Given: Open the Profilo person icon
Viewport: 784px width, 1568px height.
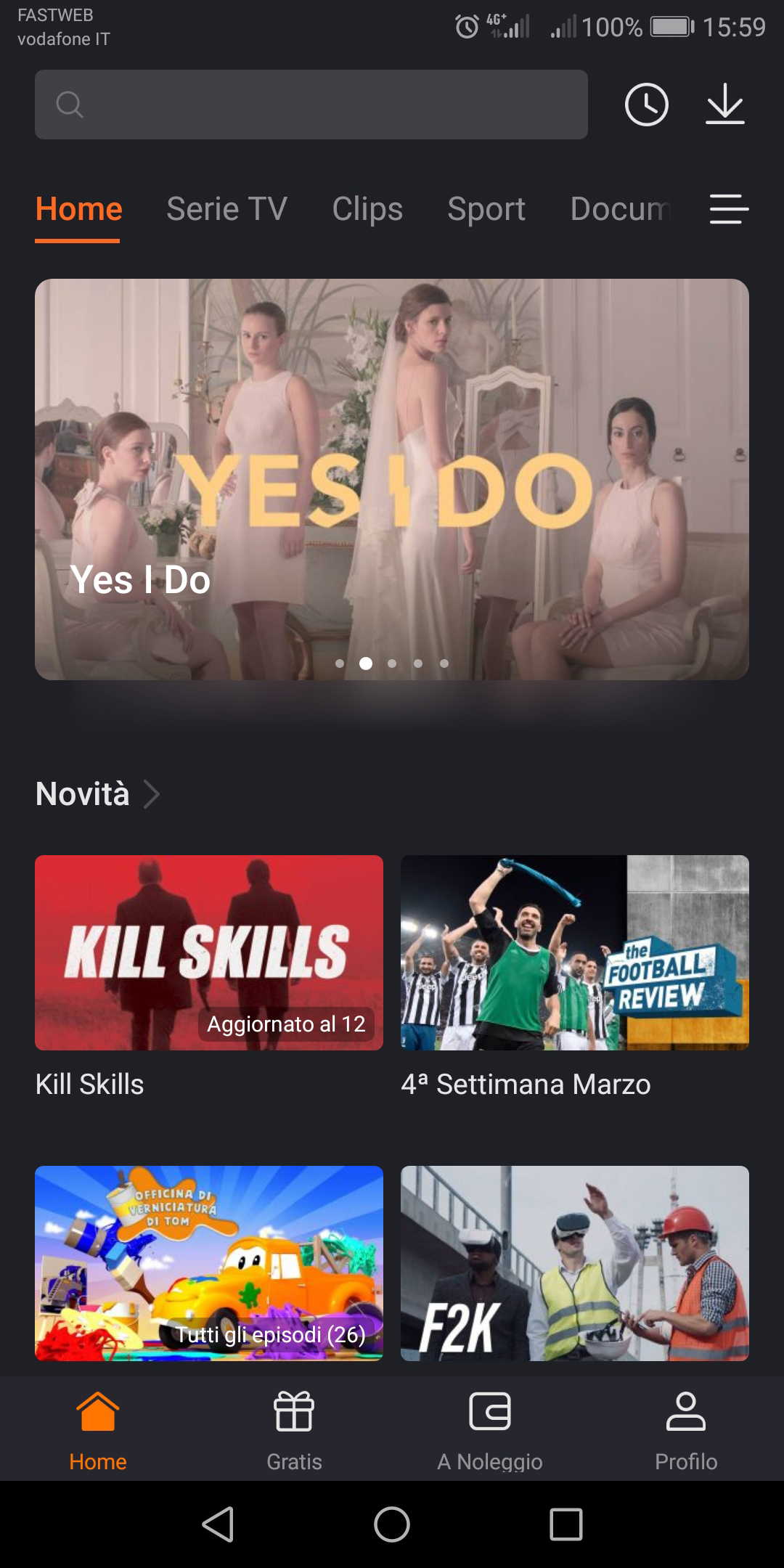Looking at the screenshot, I should pyautogui.click(x=686, y=1412).
